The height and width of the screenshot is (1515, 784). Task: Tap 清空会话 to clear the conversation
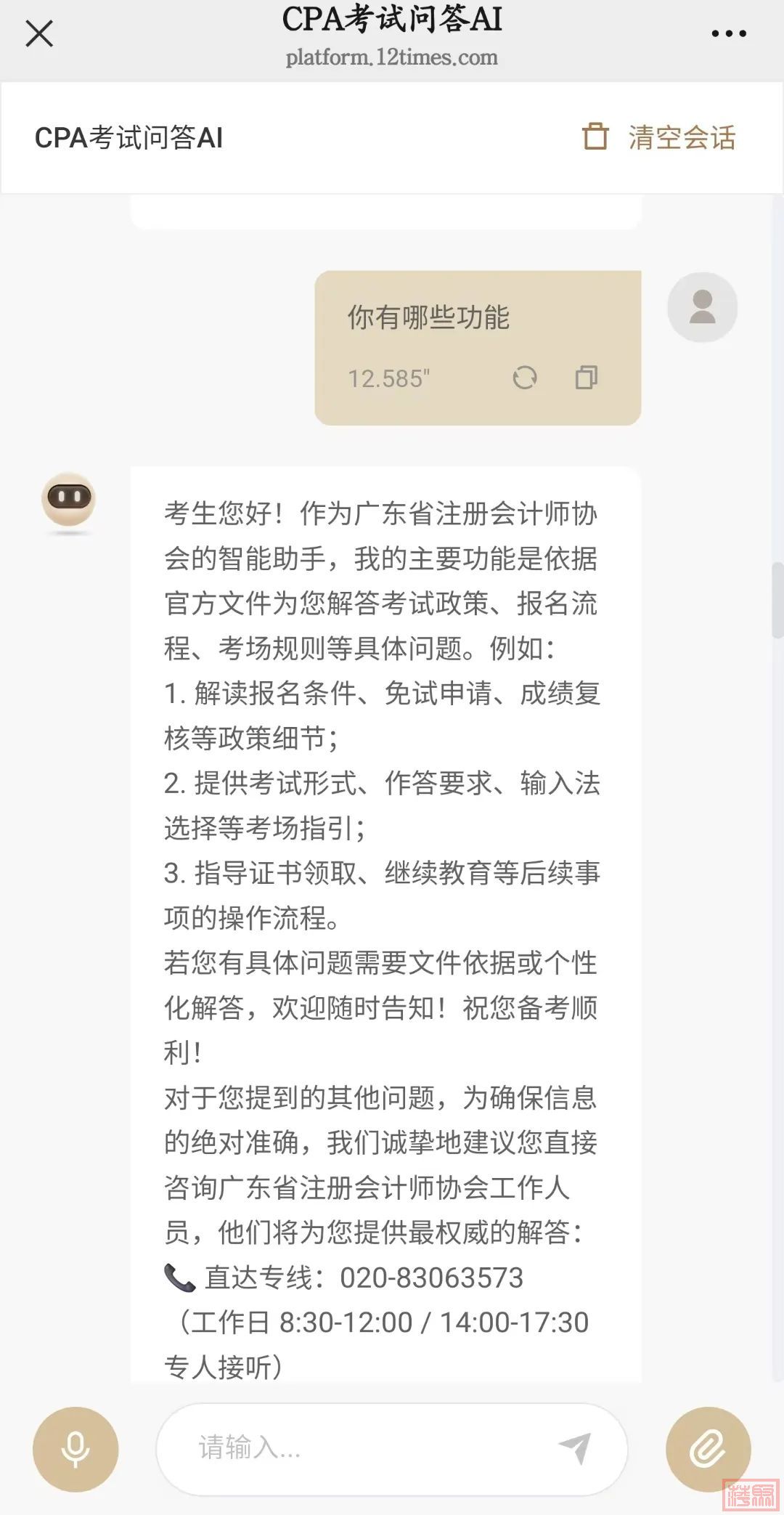(660, 137)
